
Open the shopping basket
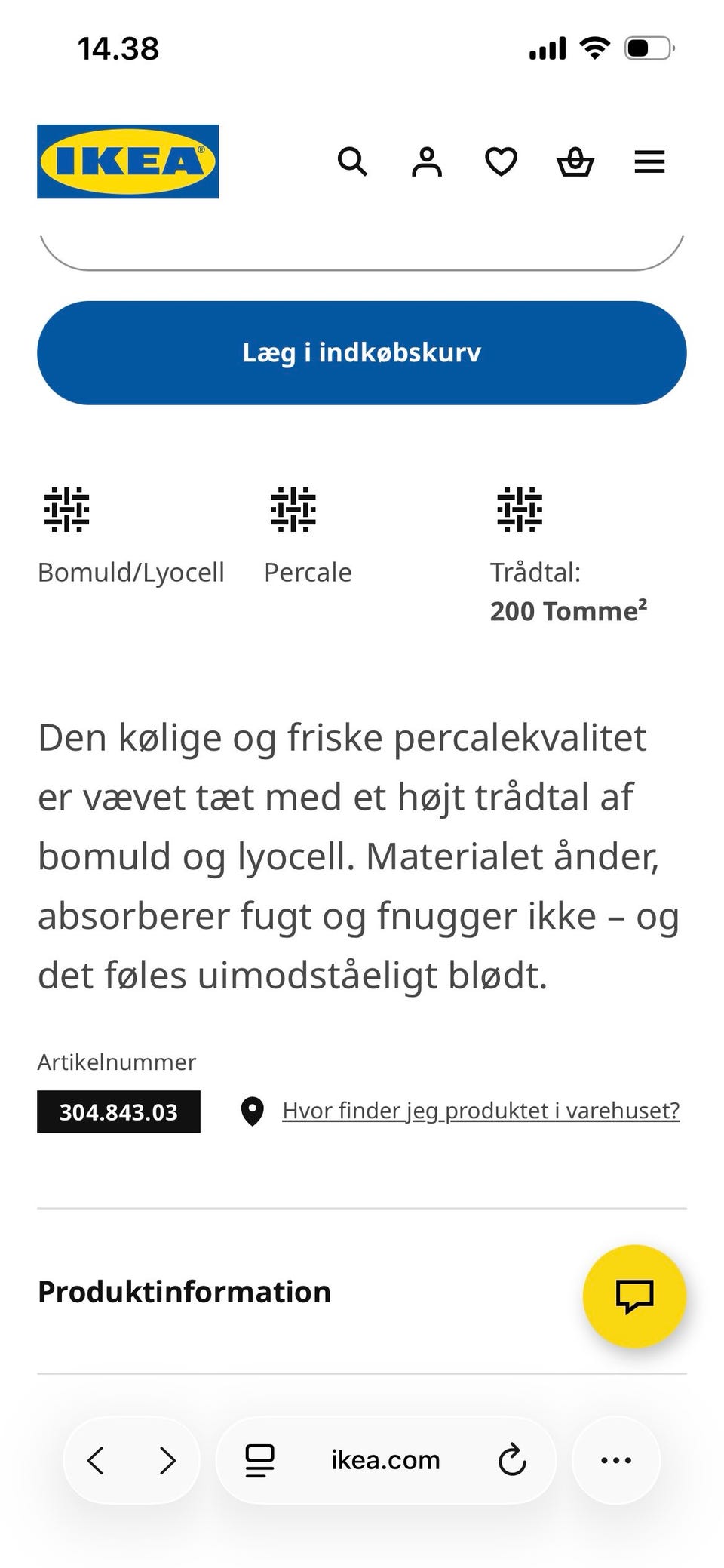(x=575, y=161)
